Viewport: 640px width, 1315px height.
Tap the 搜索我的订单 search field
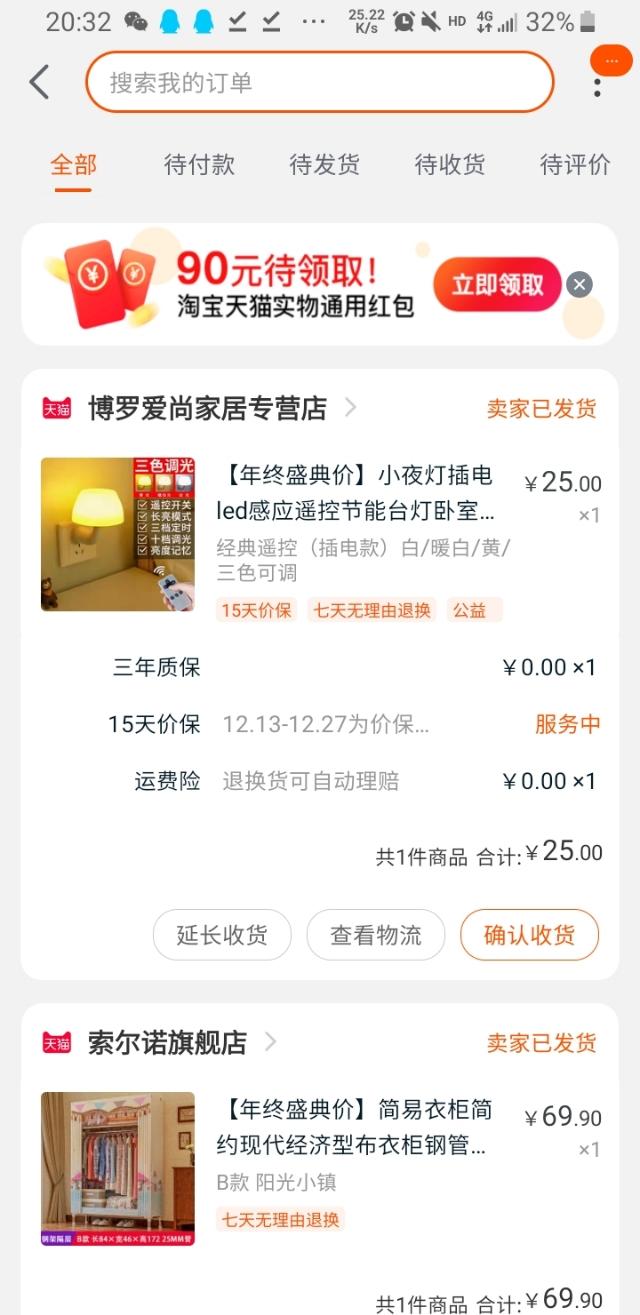click(319, 82)
